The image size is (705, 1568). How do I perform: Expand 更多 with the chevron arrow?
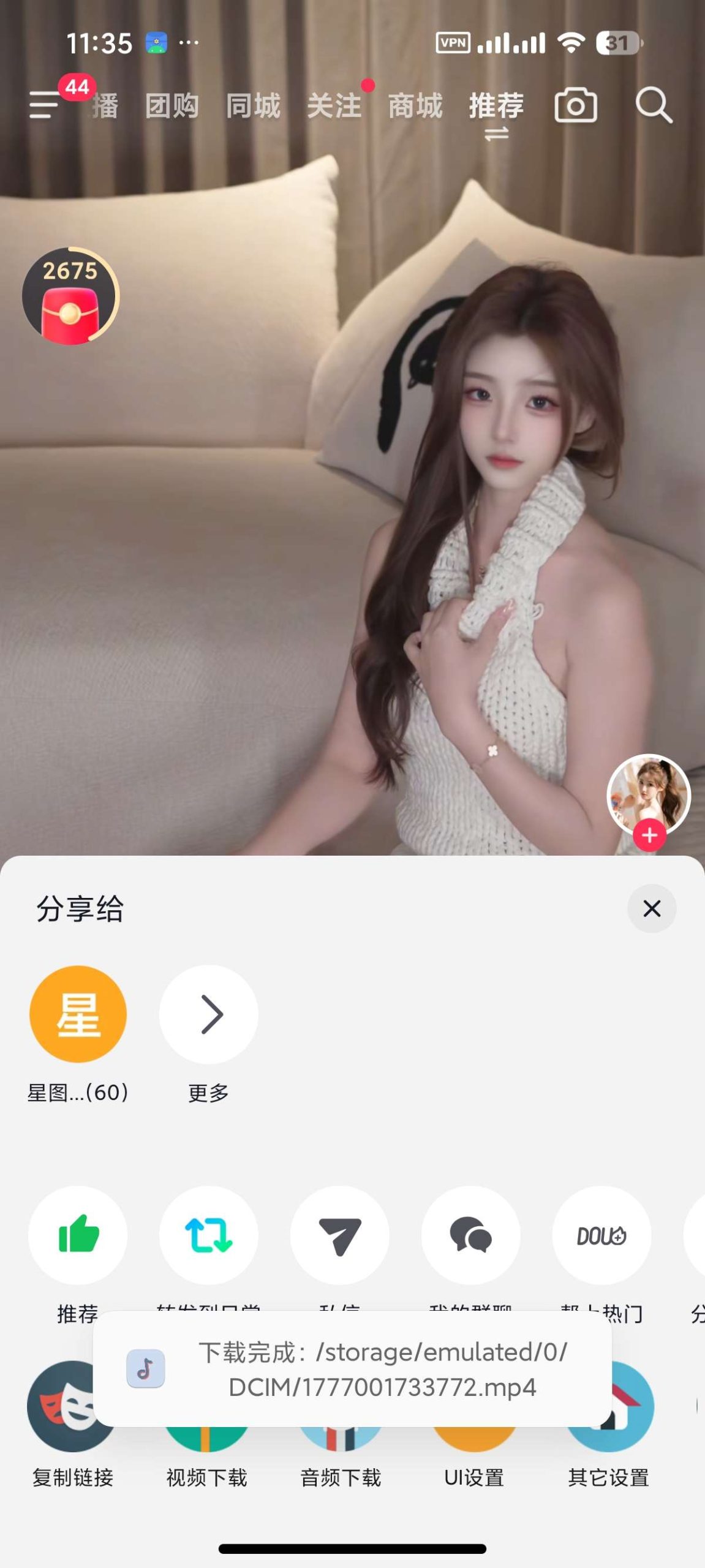click(209, 1014)
